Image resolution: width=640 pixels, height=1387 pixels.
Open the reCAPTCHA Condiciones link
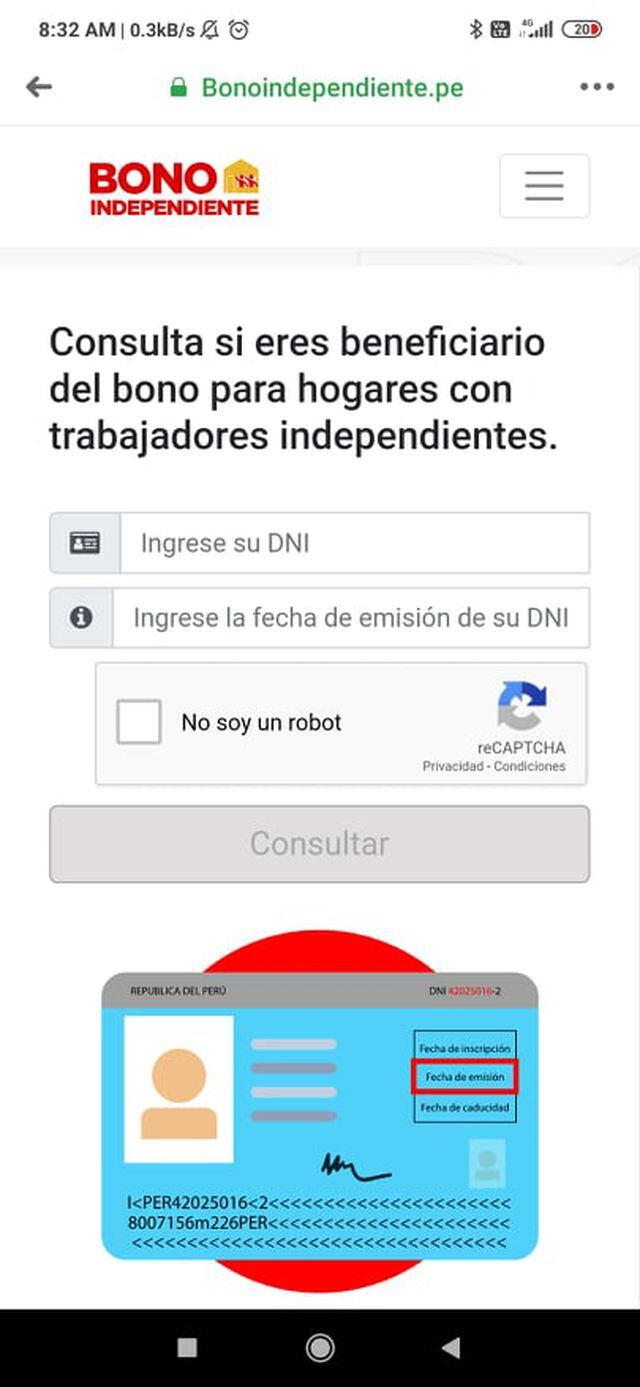[530, 766]
